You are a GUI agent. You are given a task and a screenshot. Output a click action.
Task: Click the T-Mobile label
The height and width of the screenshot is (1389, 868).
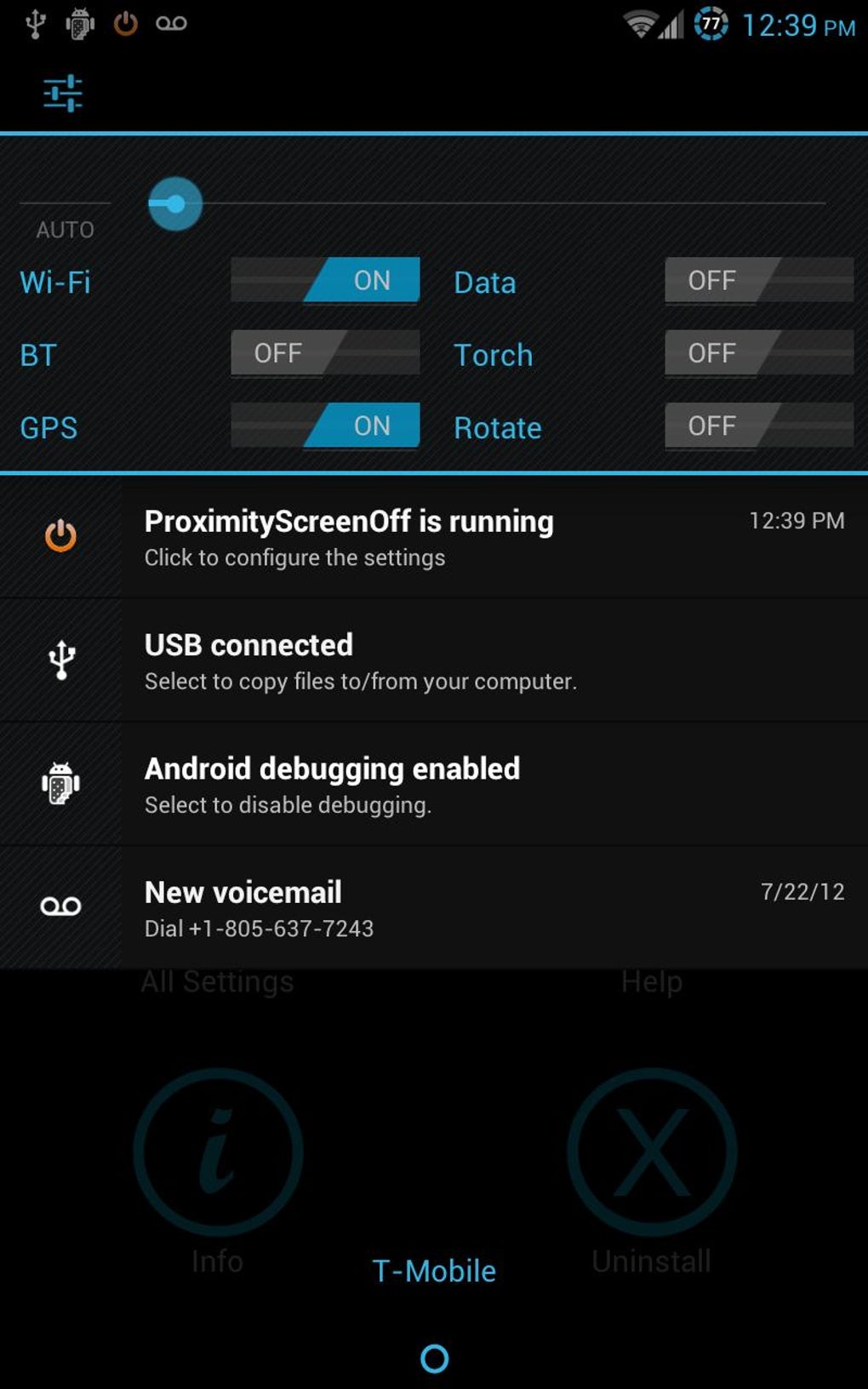[x=434, y=1270]
